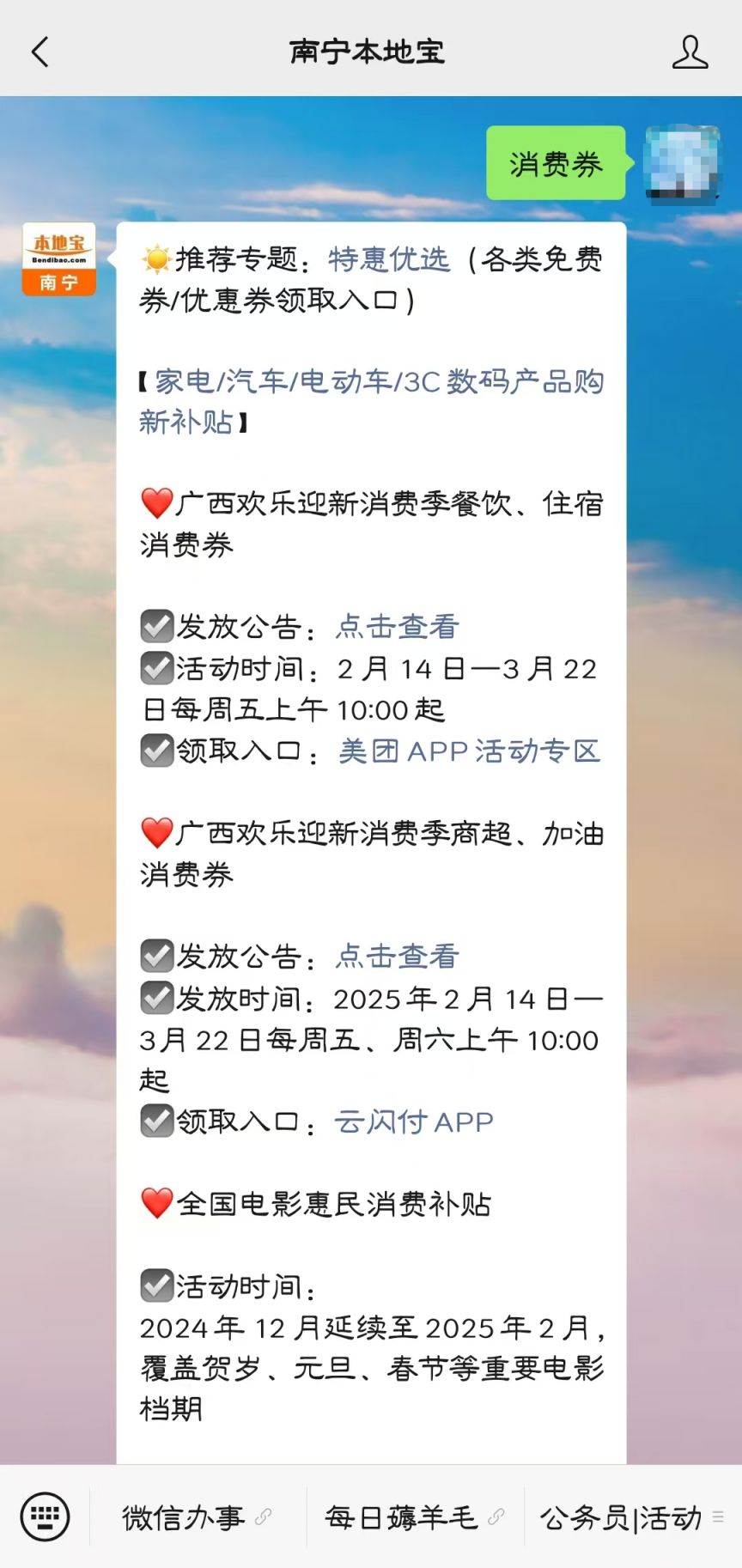Tap 点击查看 for 商超加油消费券 announcement
This screenshot has width=742, height=1568.
click(397, 956)
